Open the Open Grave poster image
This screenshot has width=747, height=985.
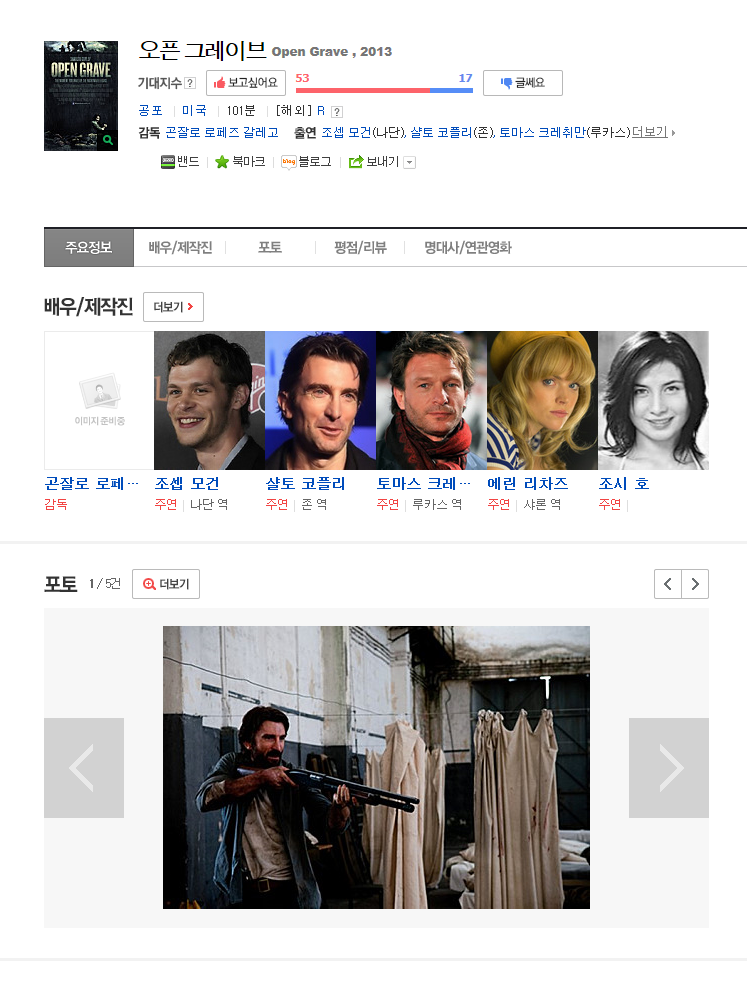click(x=81, y=96)
